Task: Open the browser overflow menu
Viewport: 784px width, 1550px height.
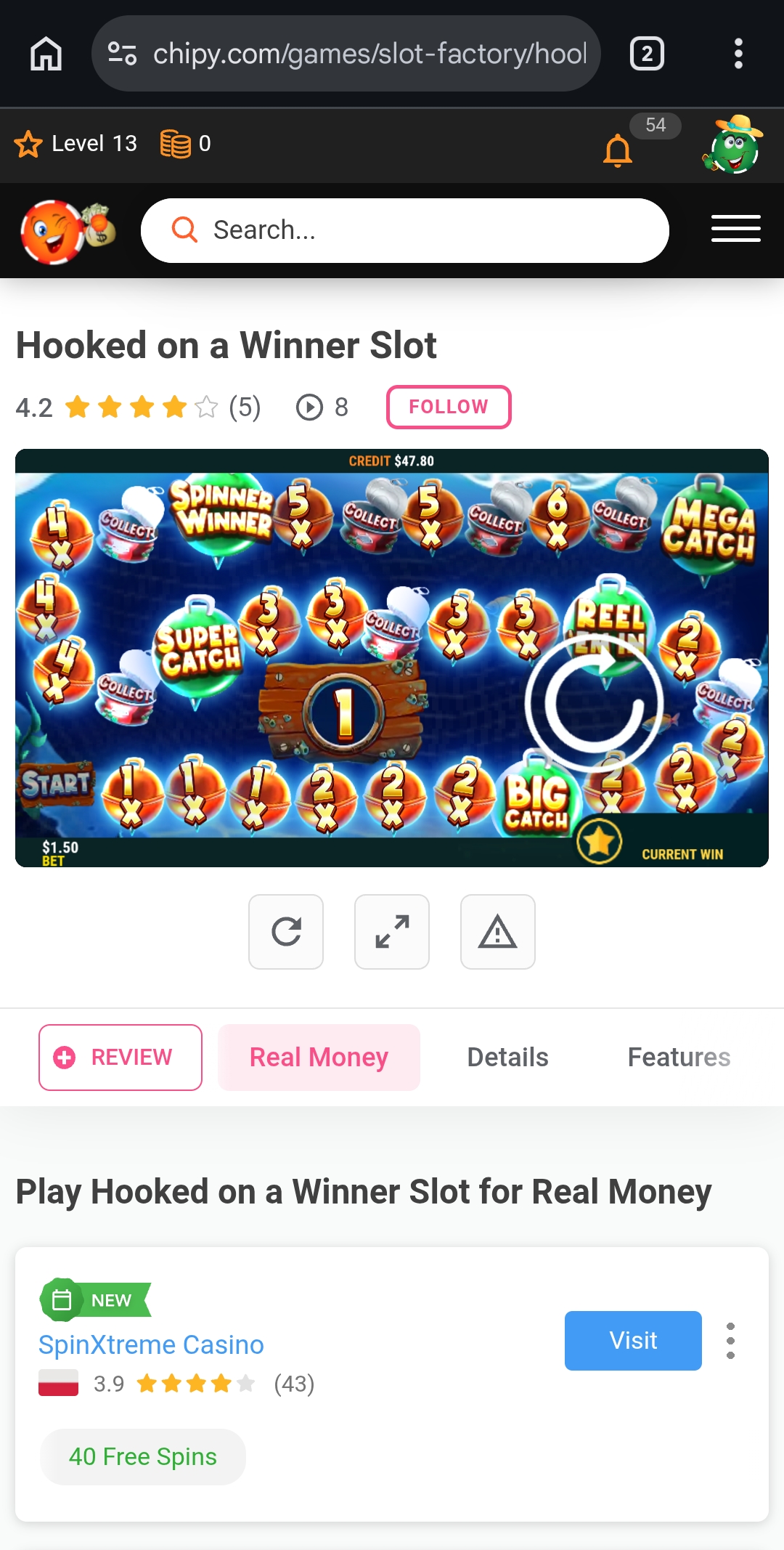Action: [x=738, y=54]
